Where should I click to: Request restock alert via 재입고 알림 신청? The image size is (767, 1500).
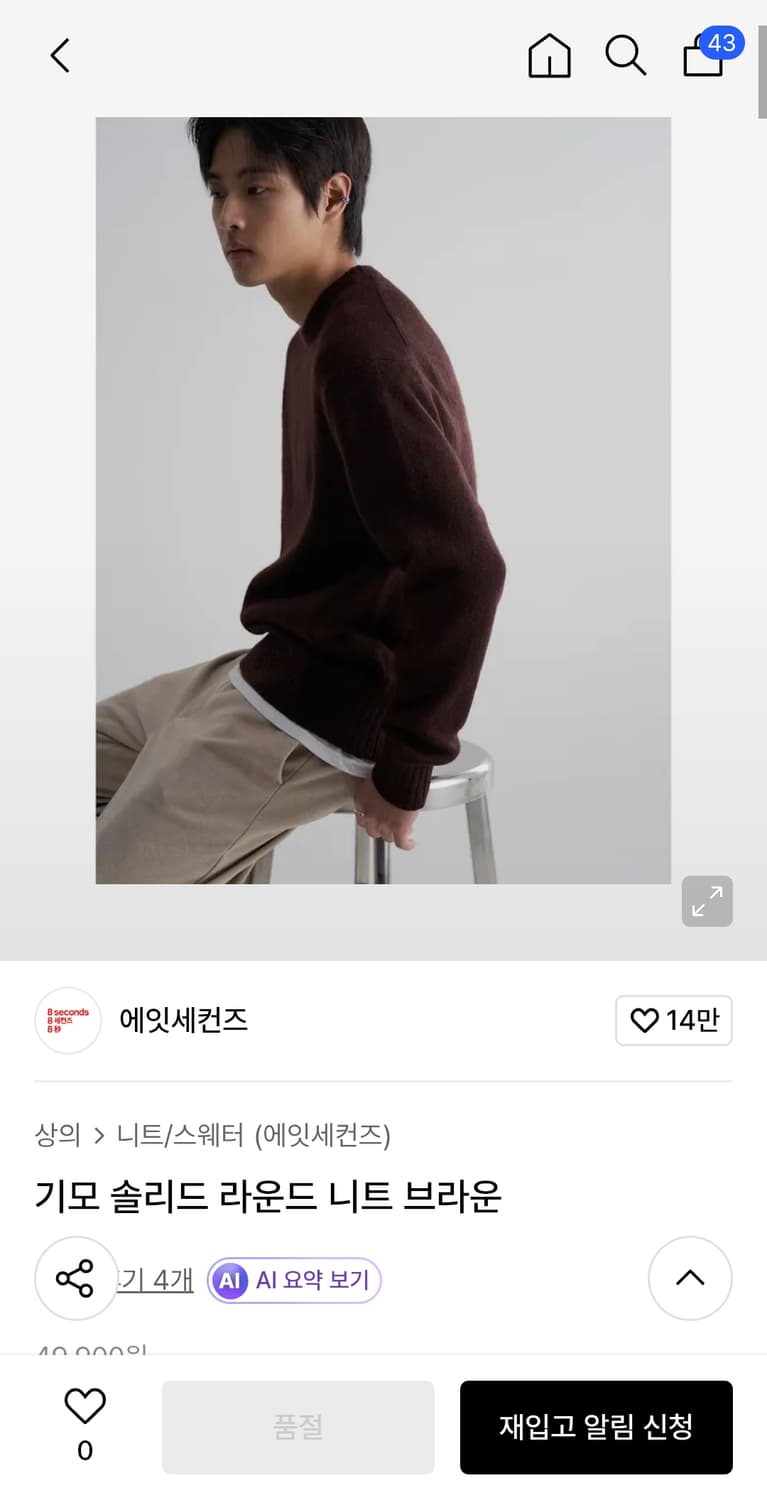pyautogui.click(x=596, y=1427)
